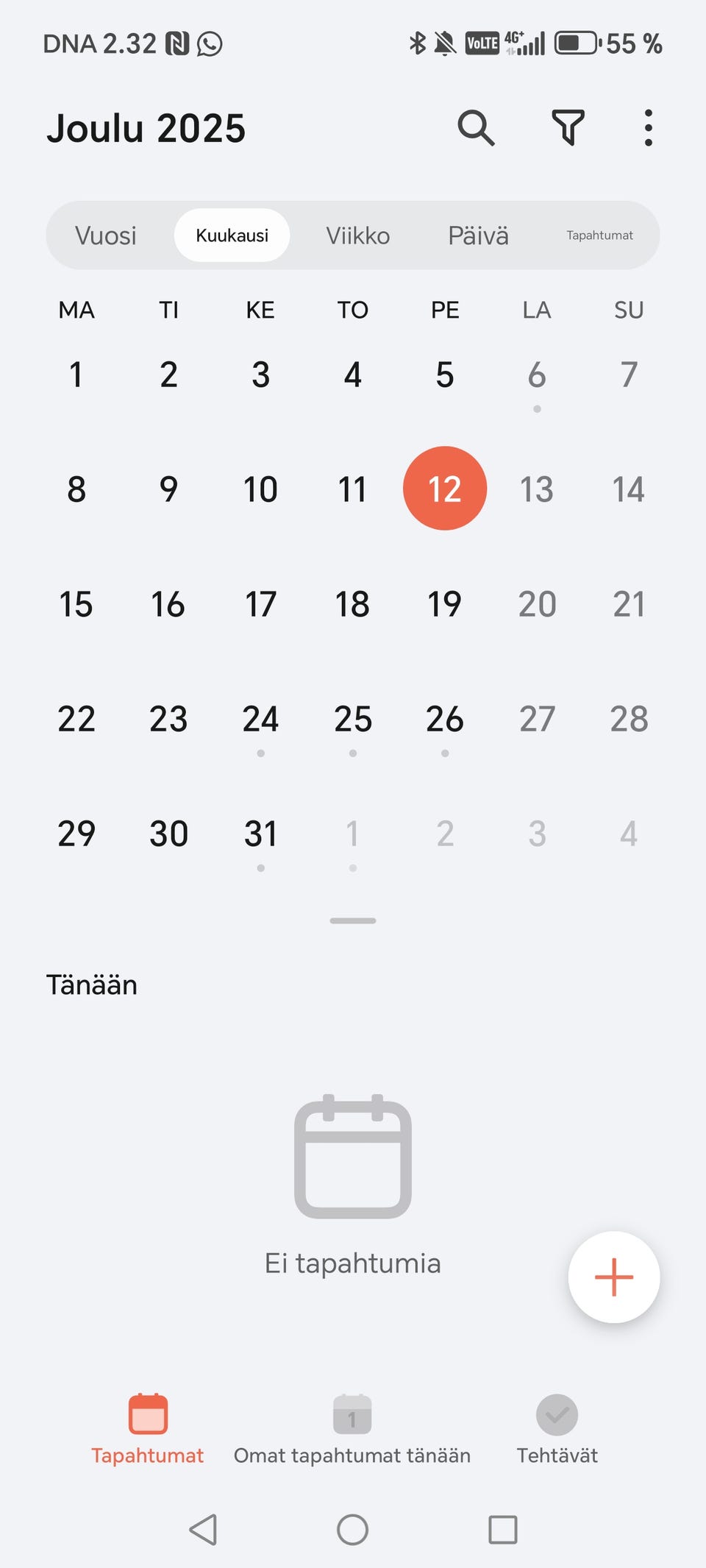Select December 19 in the calendar

[444, 604]
